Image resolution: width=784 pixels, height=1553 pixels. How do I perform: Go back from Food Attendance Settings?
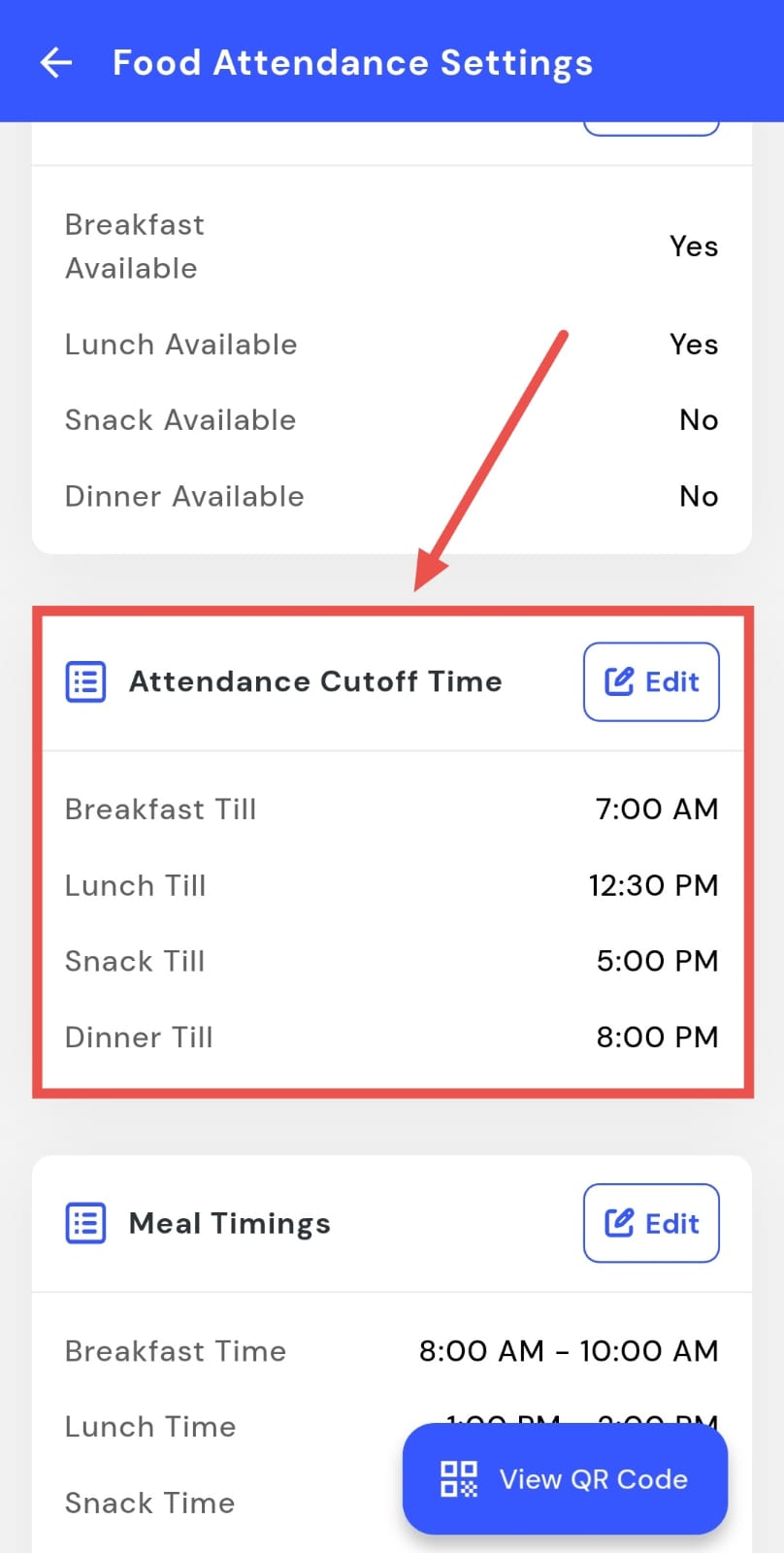56,63
